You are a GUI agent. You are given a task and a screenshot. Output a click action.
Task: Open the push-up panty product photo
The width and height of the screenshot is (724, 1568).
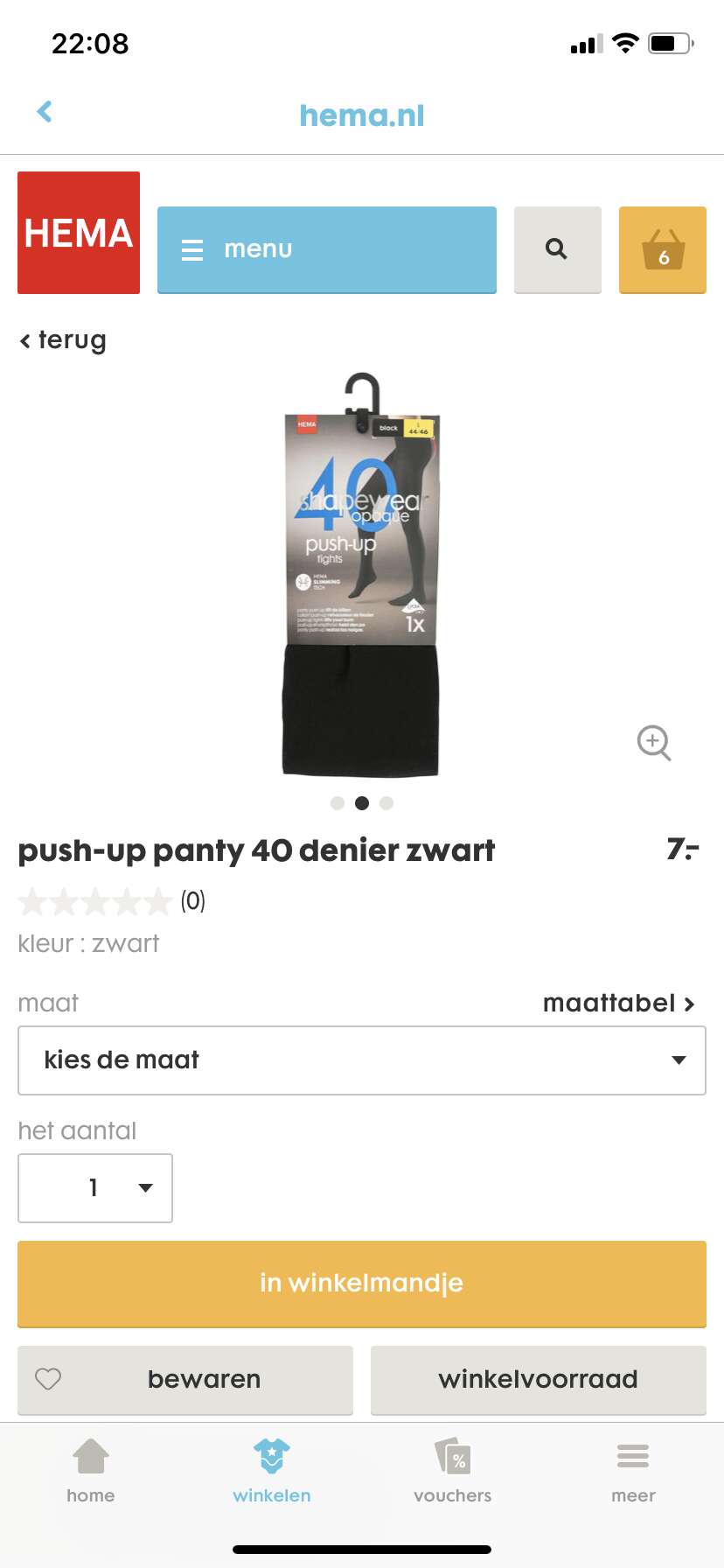click(361, 576)
